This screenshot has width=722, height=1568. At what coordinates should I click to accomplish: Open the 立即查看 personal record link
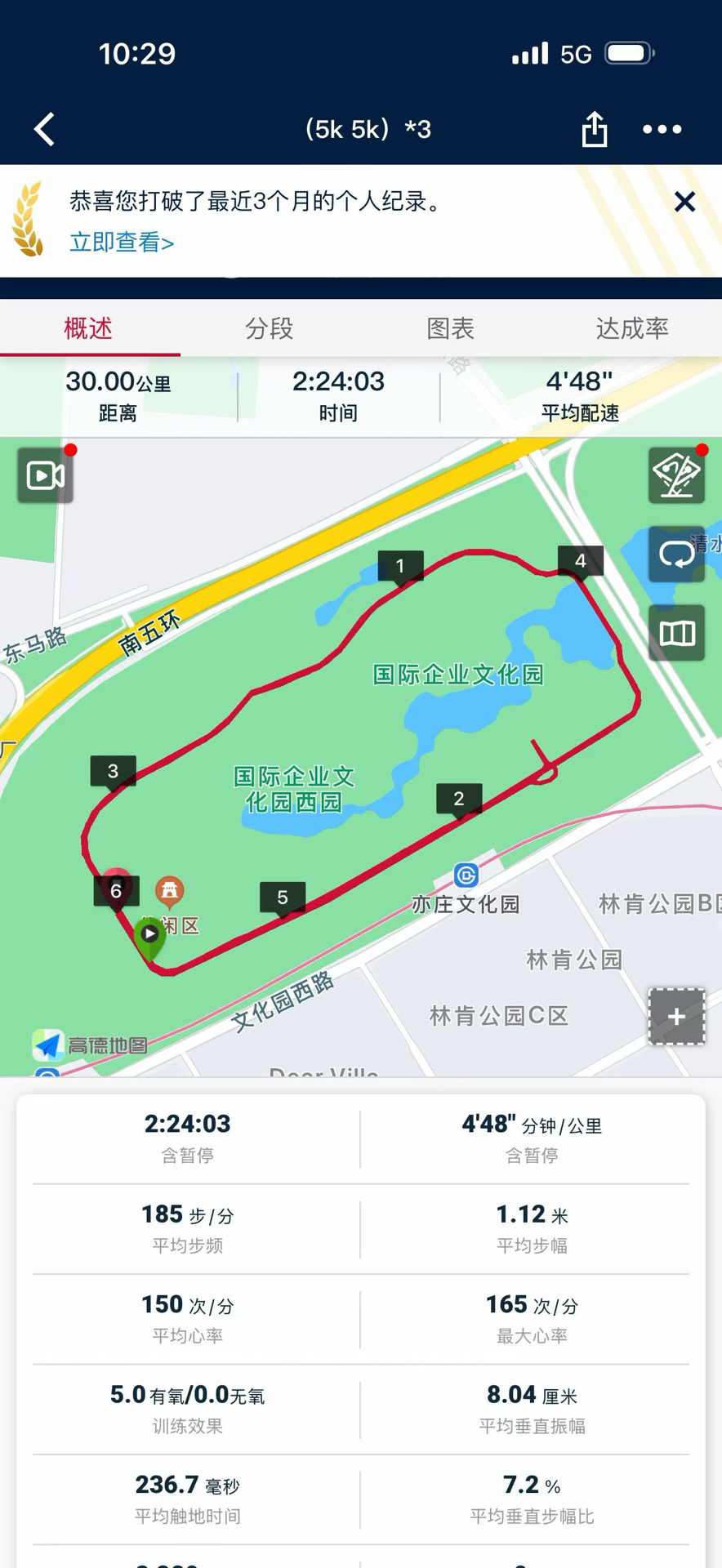tap(122, 243)
